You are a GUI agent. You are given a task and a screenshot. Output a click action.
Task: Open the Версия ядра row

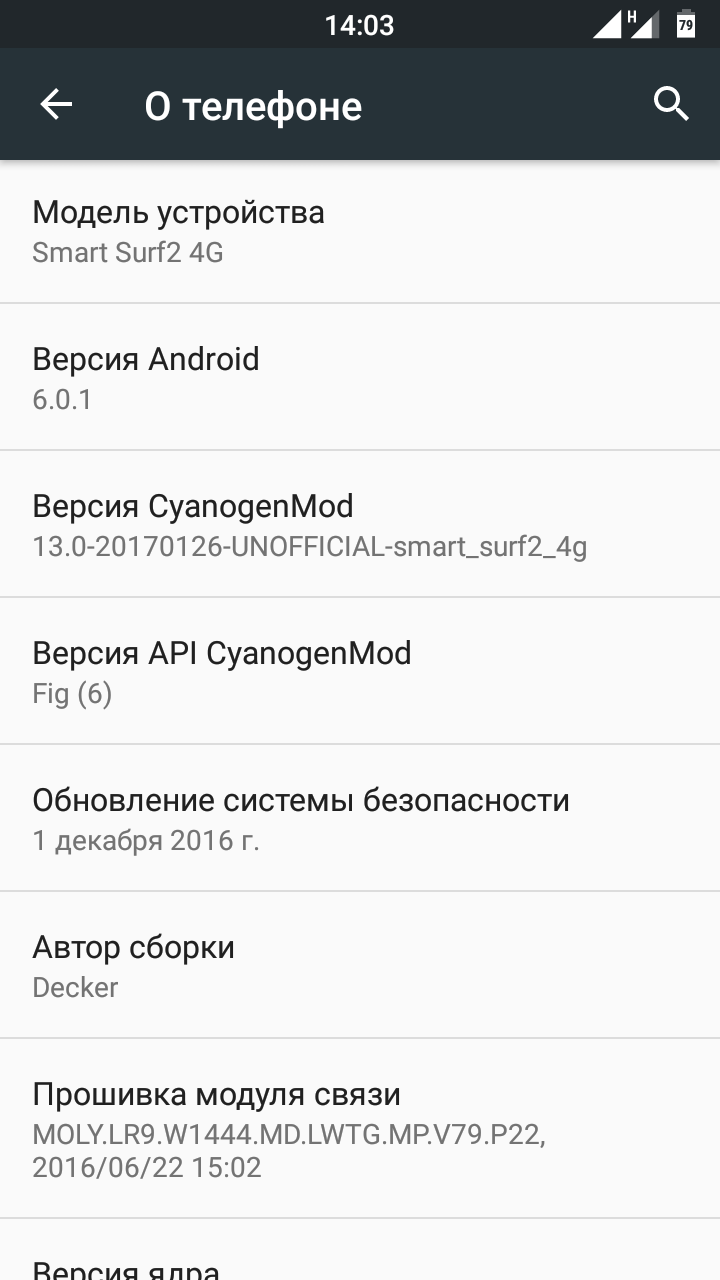(360, 1264)
